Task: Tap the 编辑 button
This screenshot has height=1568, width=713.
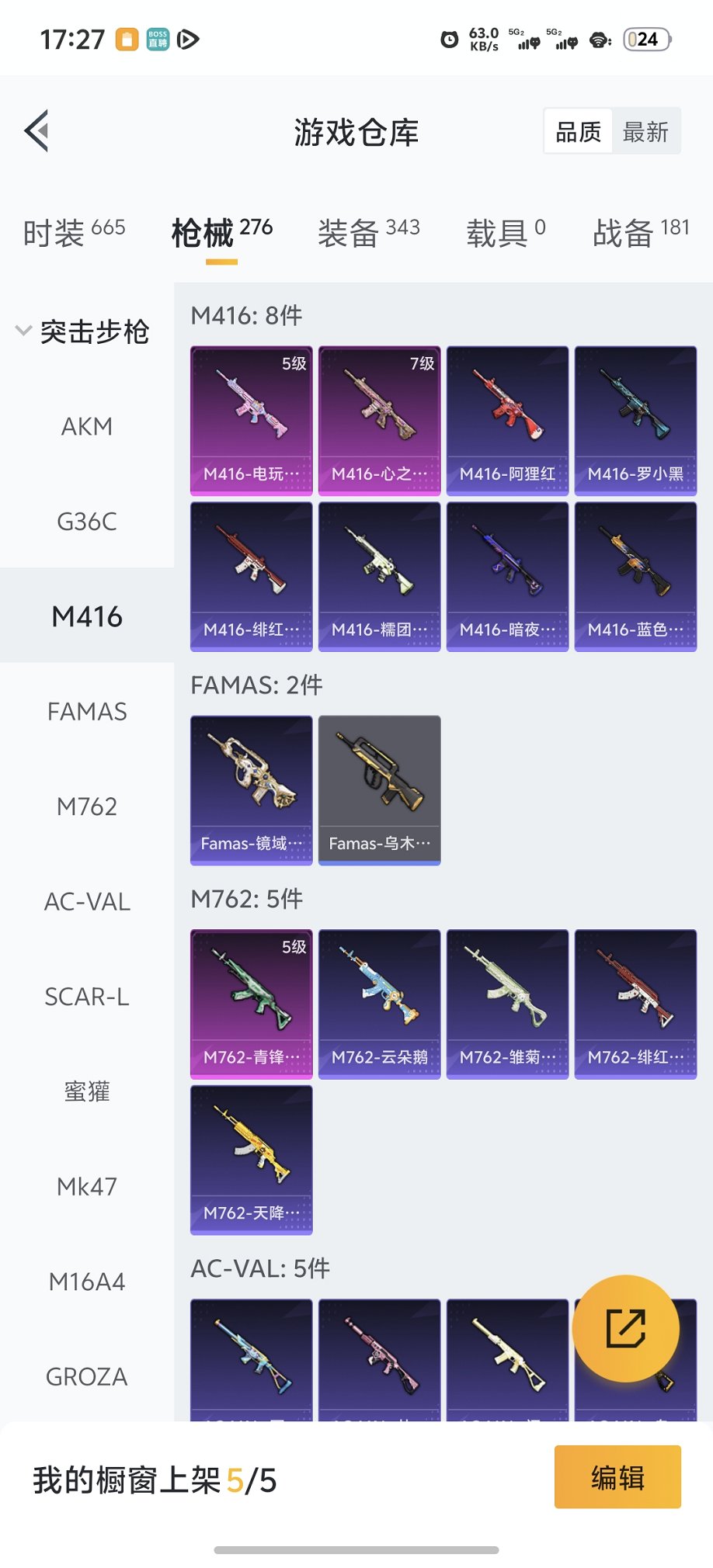Action: (x=617, y=1476)
